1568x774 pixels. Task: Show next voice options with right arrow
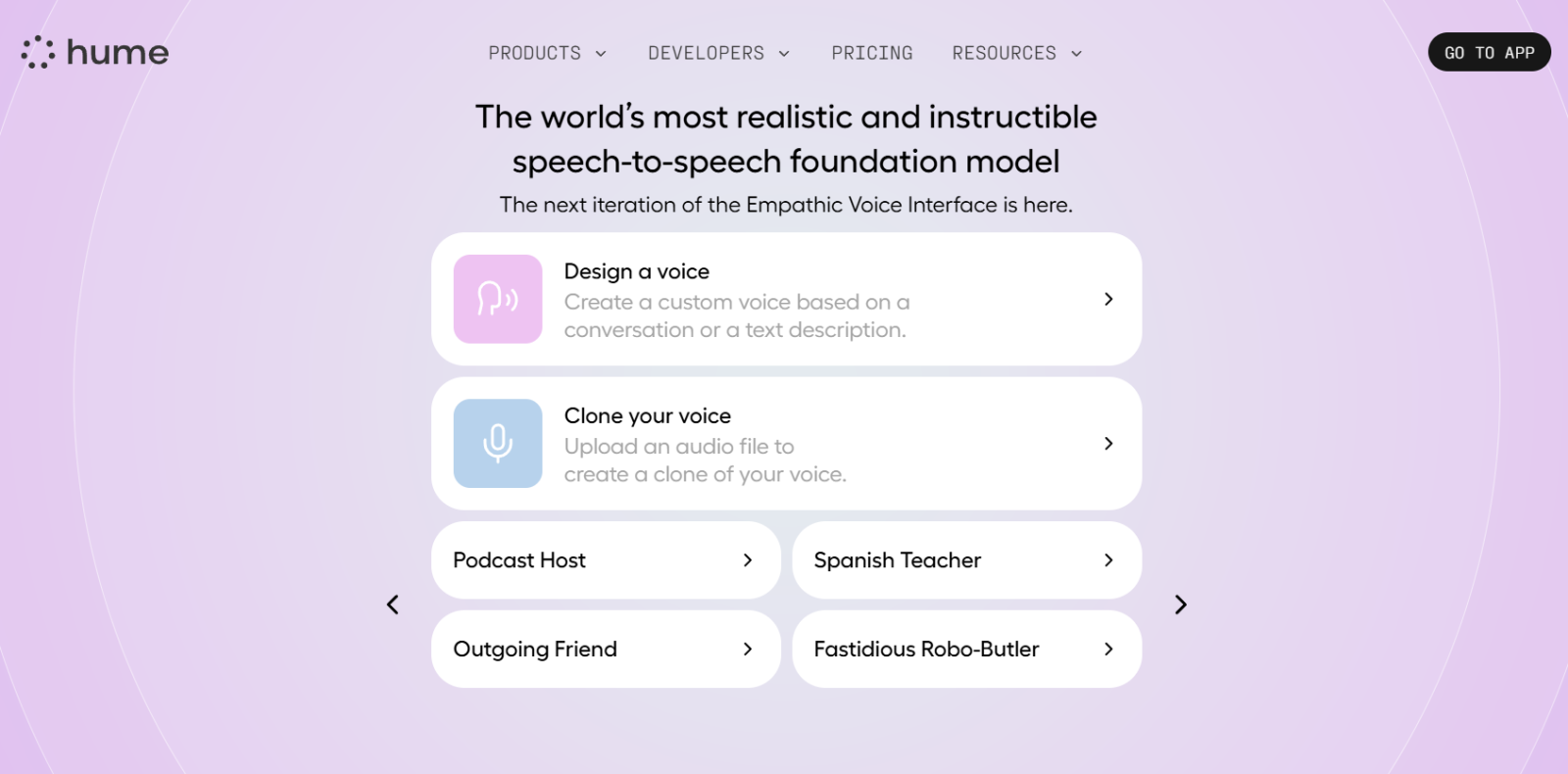(x=1180, y=605)
